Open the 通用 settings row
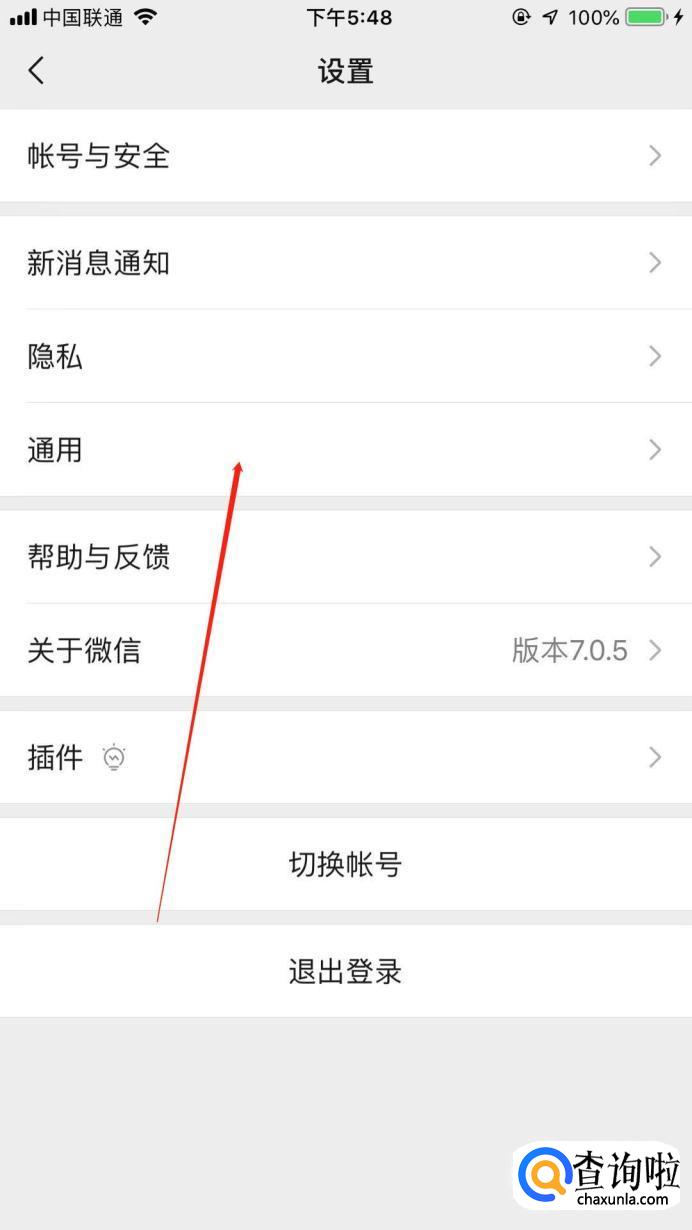The height and width of the screenshot is (1230, 692). [345, 450]
